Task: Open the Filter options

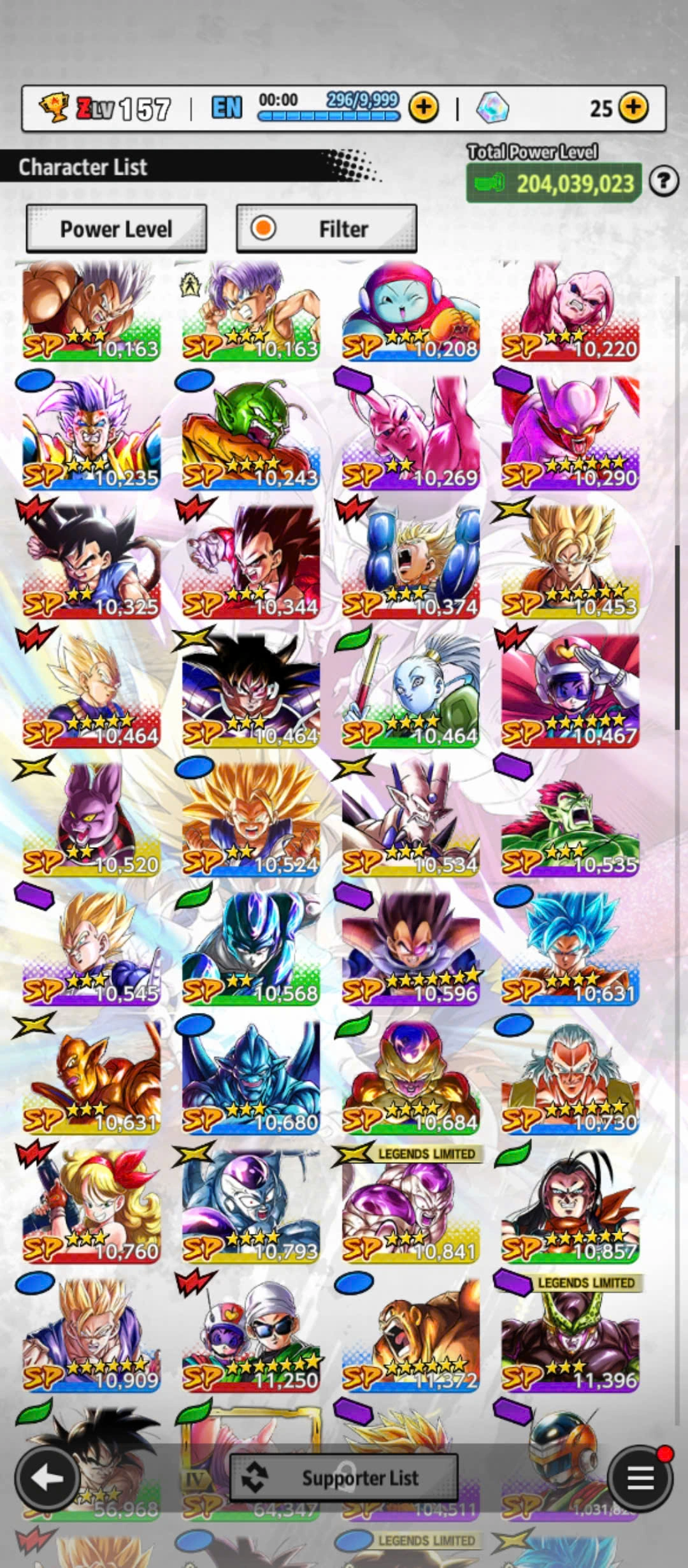Action: point(326,229)
